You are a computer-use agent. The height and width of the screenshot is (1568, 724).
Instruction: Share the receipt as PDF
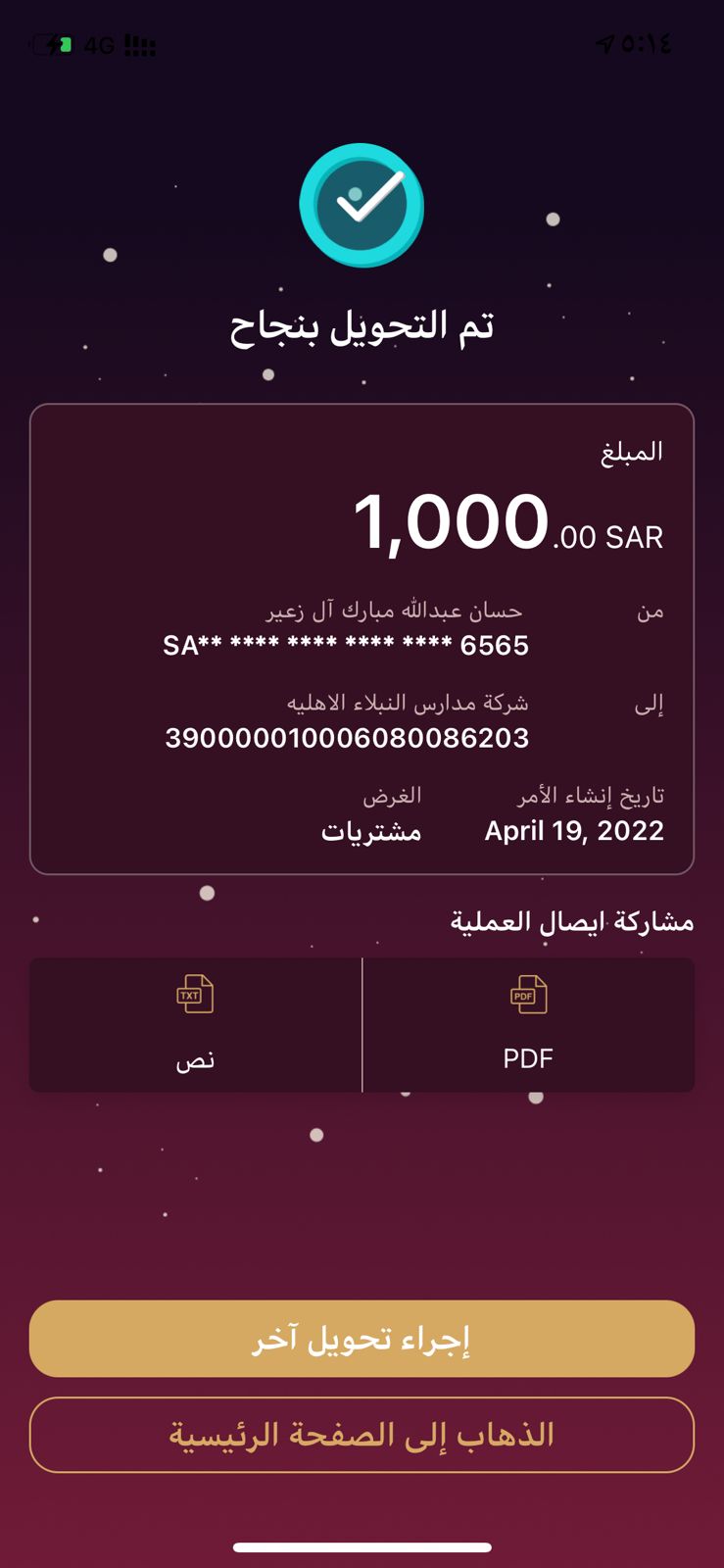point(529,1025)
